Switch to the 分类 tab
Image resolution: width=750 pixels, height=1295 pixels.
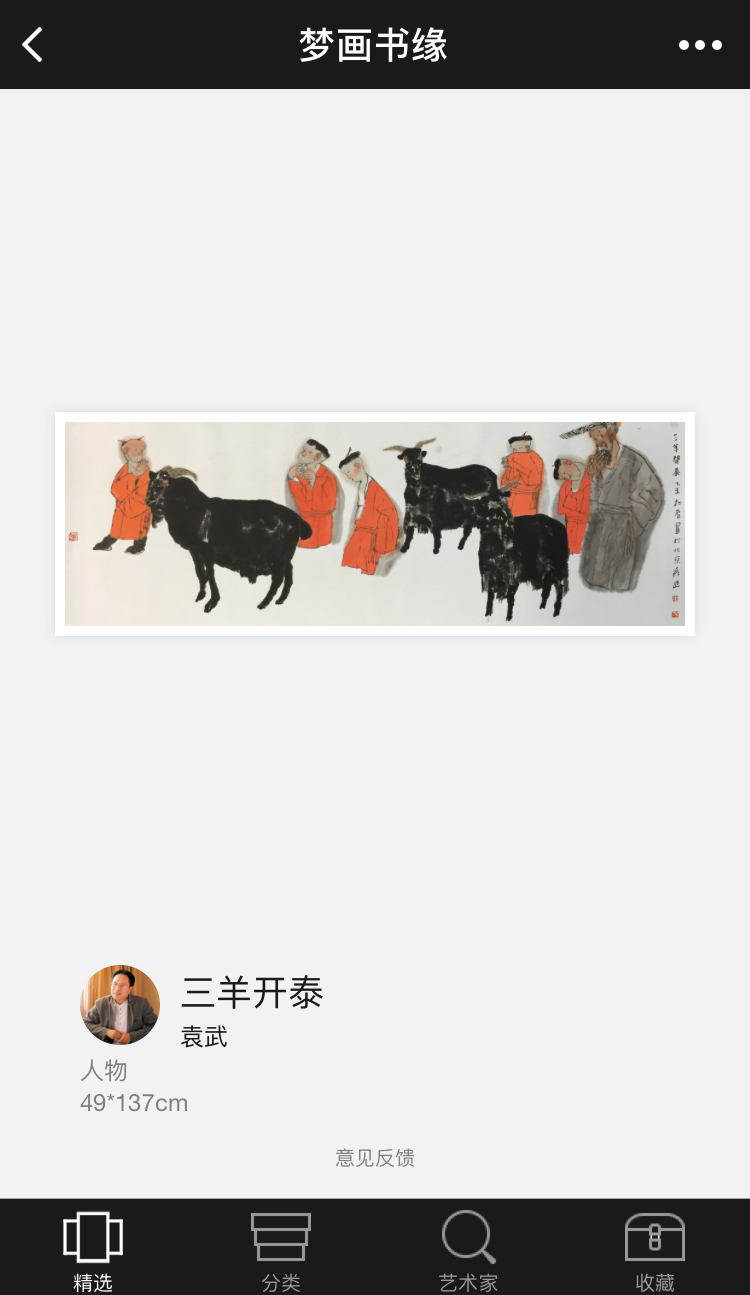(x=281, y=1250)
